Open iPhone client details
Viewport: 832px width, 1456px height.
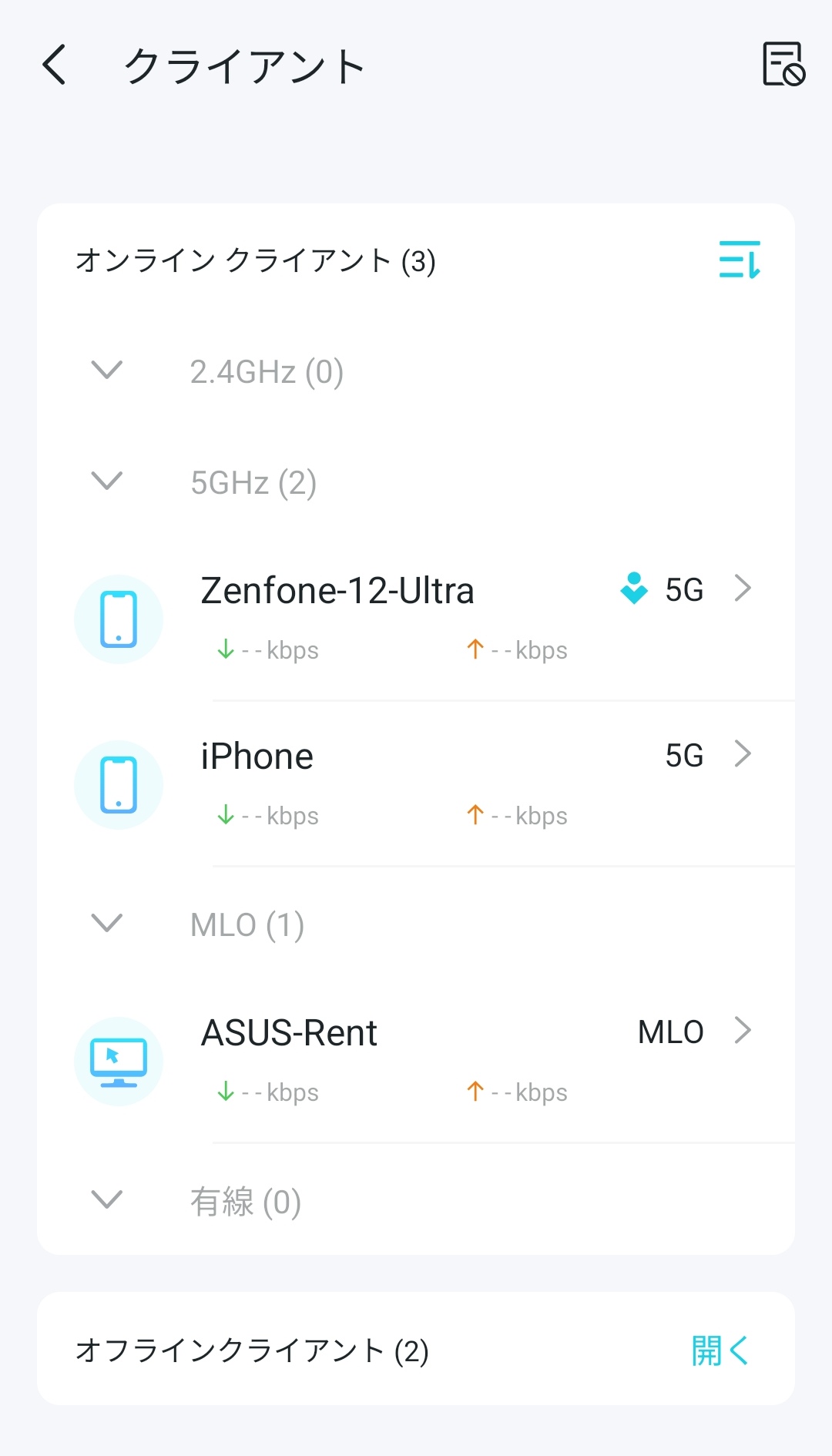pyautogui.click(x=416, y=784)
